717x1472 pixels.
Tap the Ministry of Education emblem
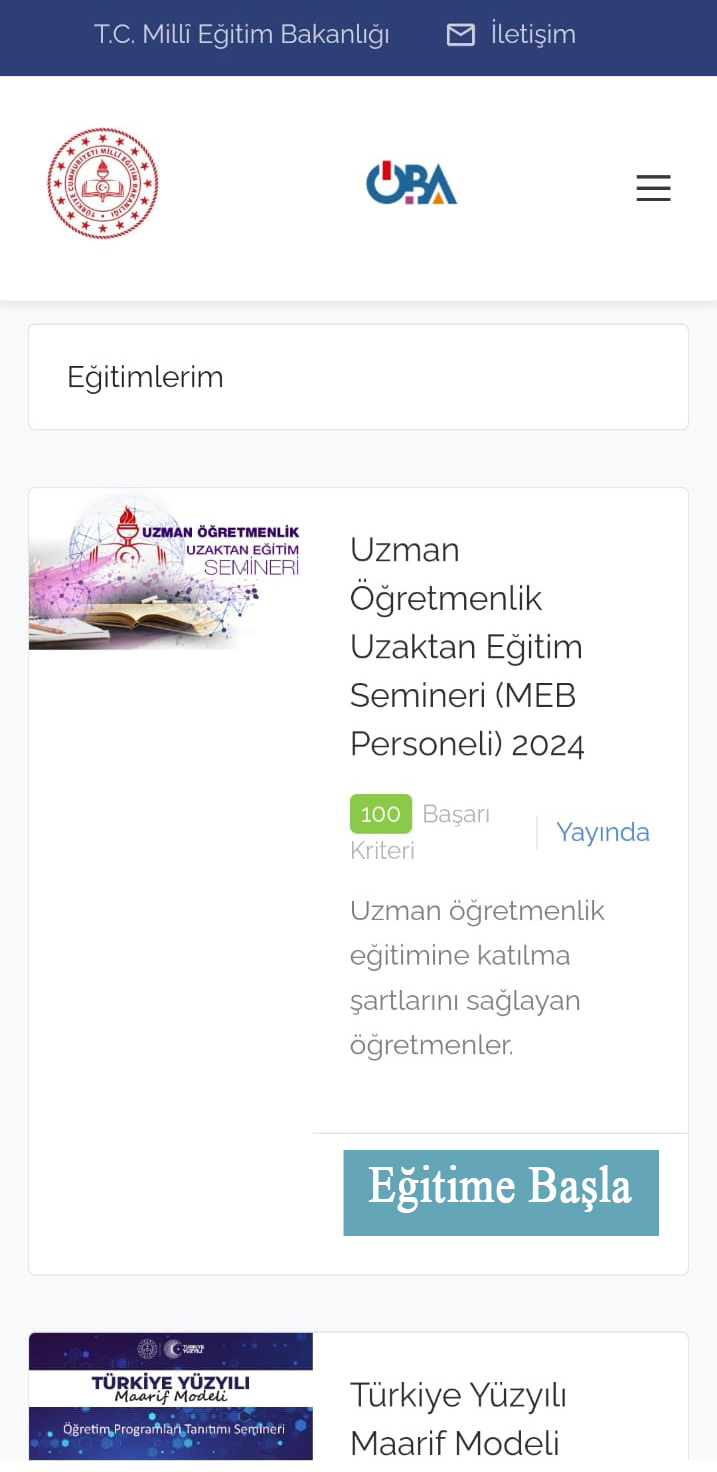pyautogui.click(x=102, y=183)
